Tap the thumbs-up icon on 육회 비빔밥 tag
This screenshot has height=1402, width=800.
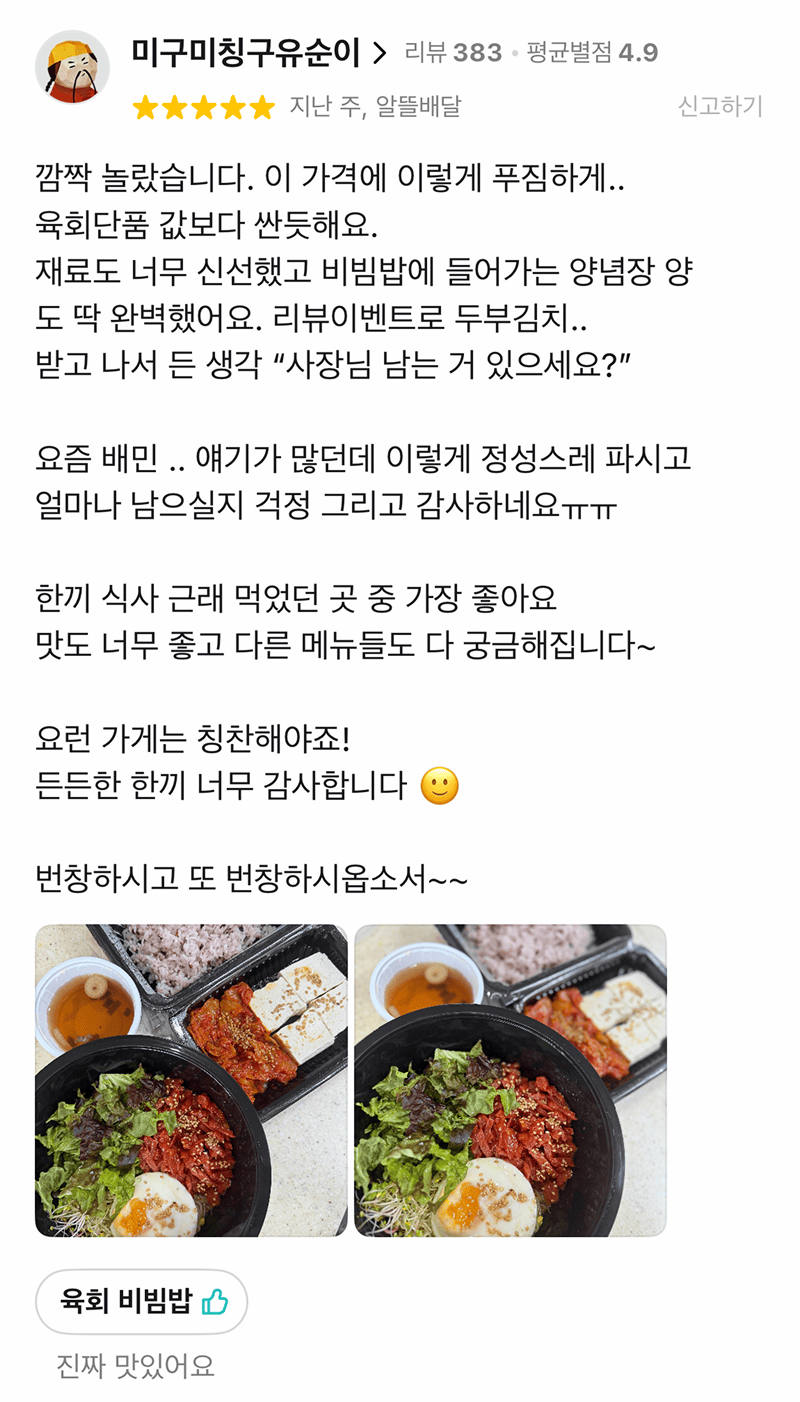click(x=214, y=1301)
